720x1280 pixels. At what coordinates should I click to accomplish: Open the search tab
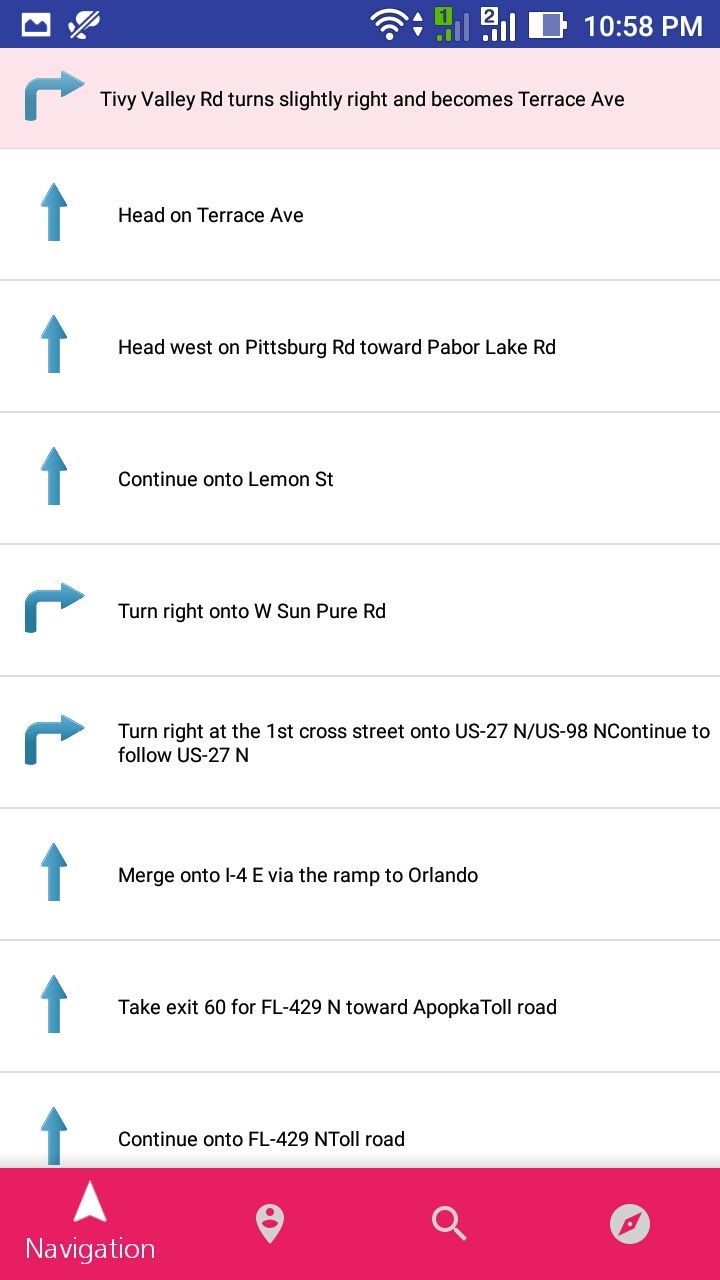(450, 1224)
